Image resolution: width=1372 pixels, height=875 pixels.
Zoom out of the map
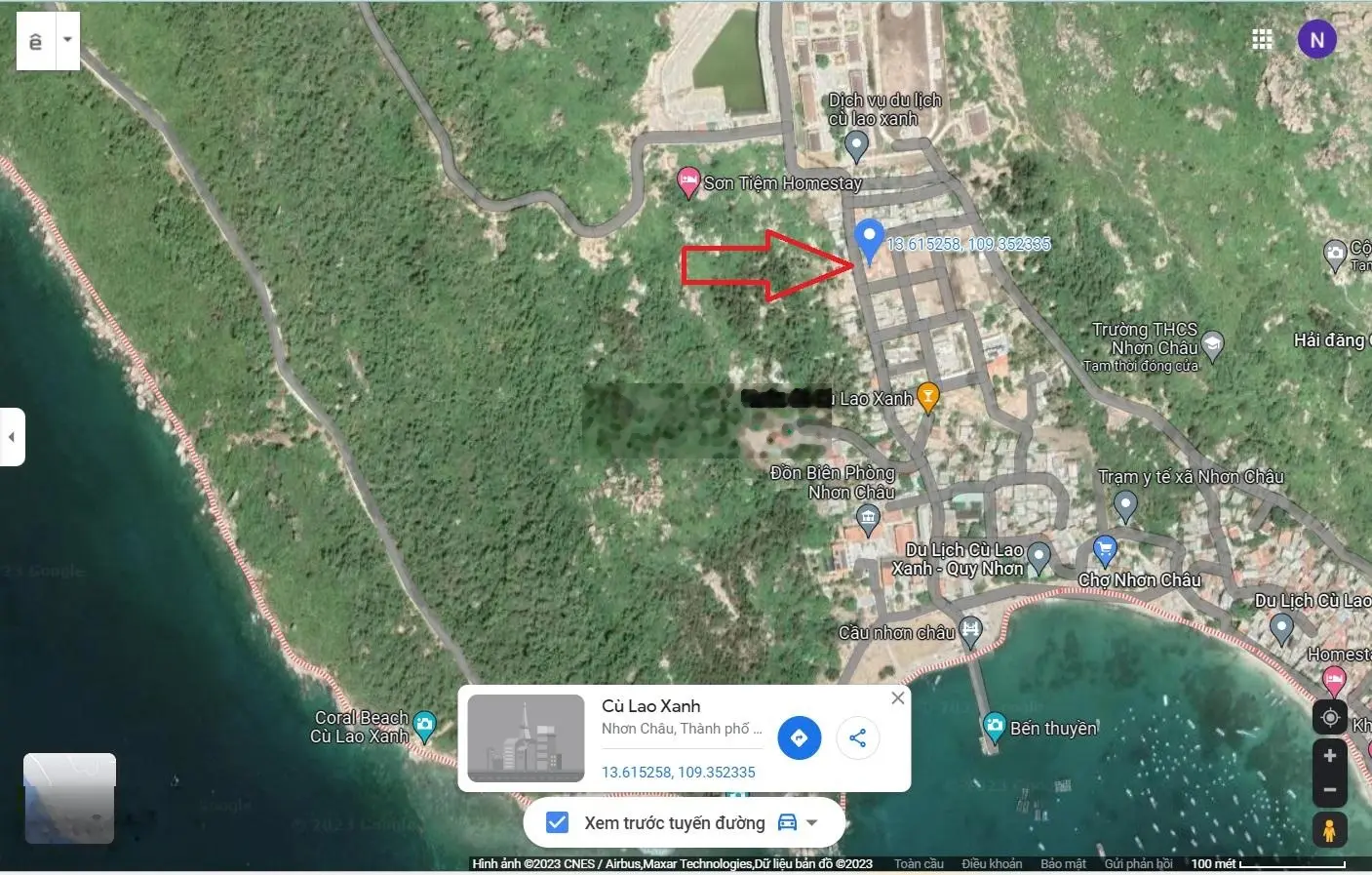point(1329,790)
